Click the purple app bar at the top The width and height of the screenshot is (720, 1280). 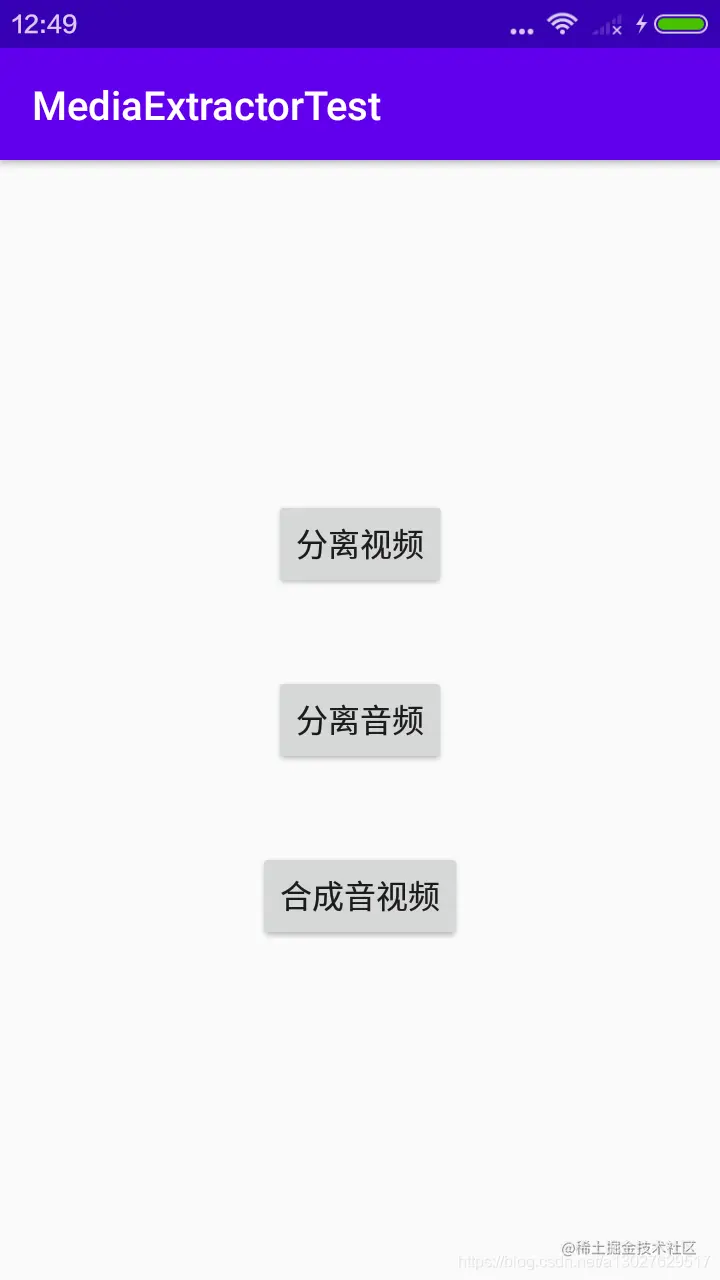pos(360,105)
